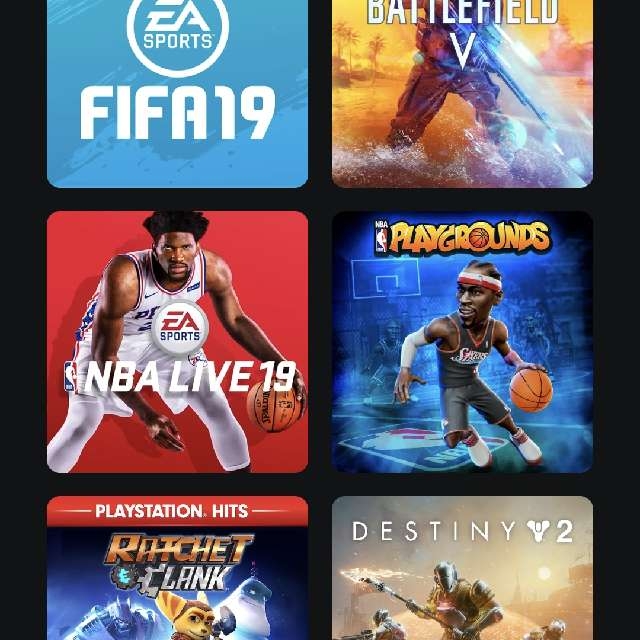Select the NBA Live 19 game card
This screenshot has width=640, height=640.
[x=177, y=341]
